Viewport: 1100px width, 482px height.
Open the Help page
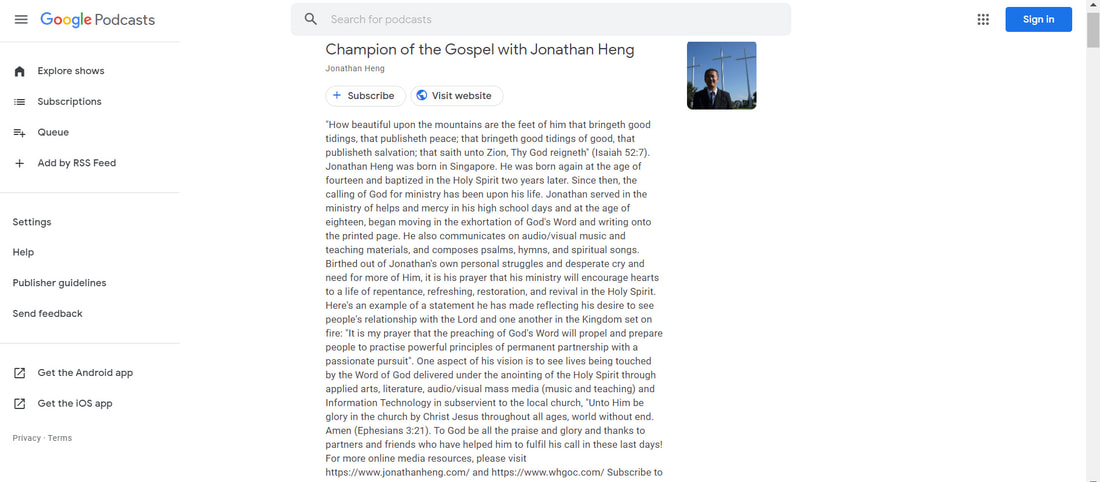coord(23,253)
